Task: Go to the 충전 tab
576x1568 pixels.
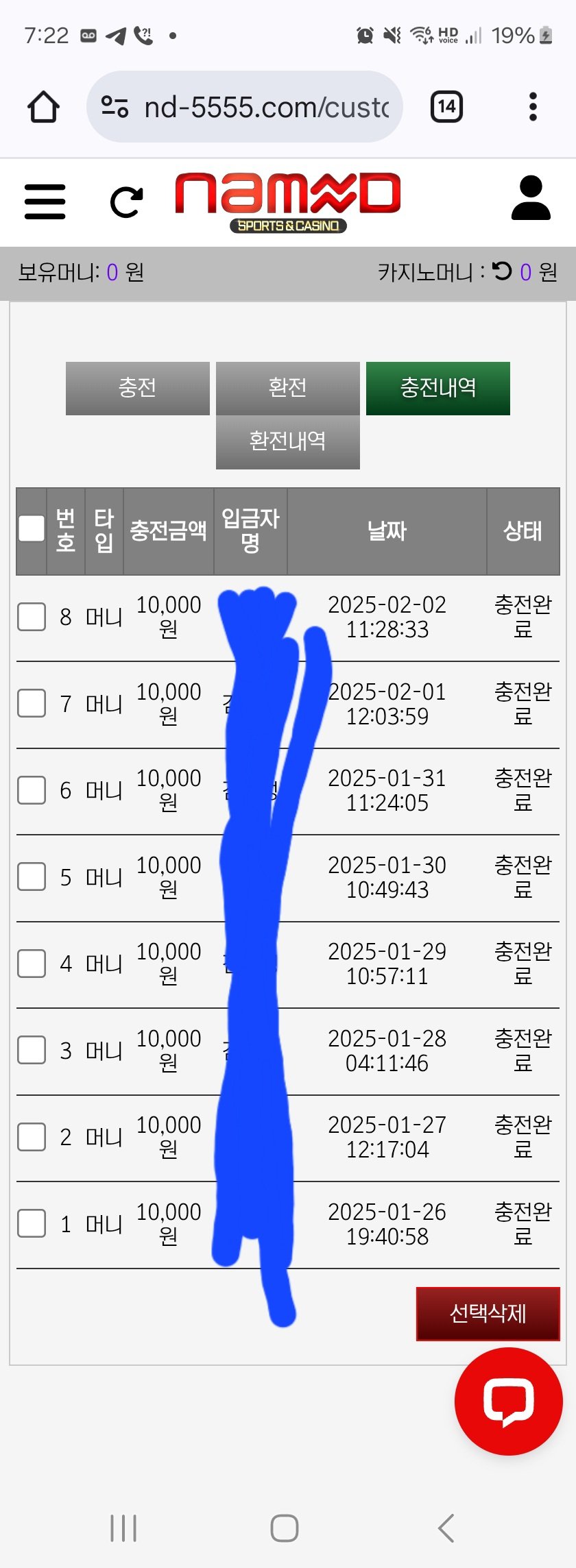Action: [137, 388]
